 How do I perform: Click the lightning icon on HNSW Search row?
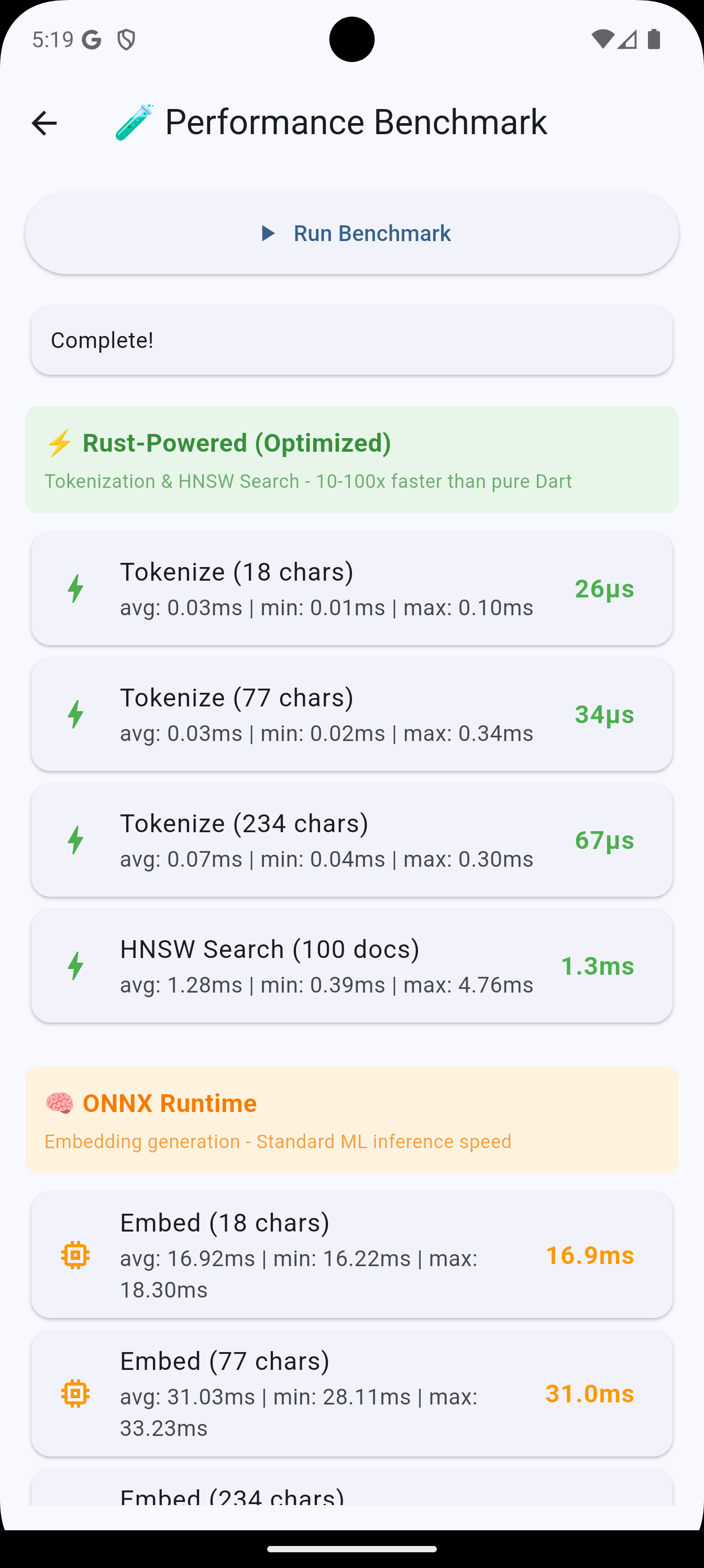(x=75, y=966)
